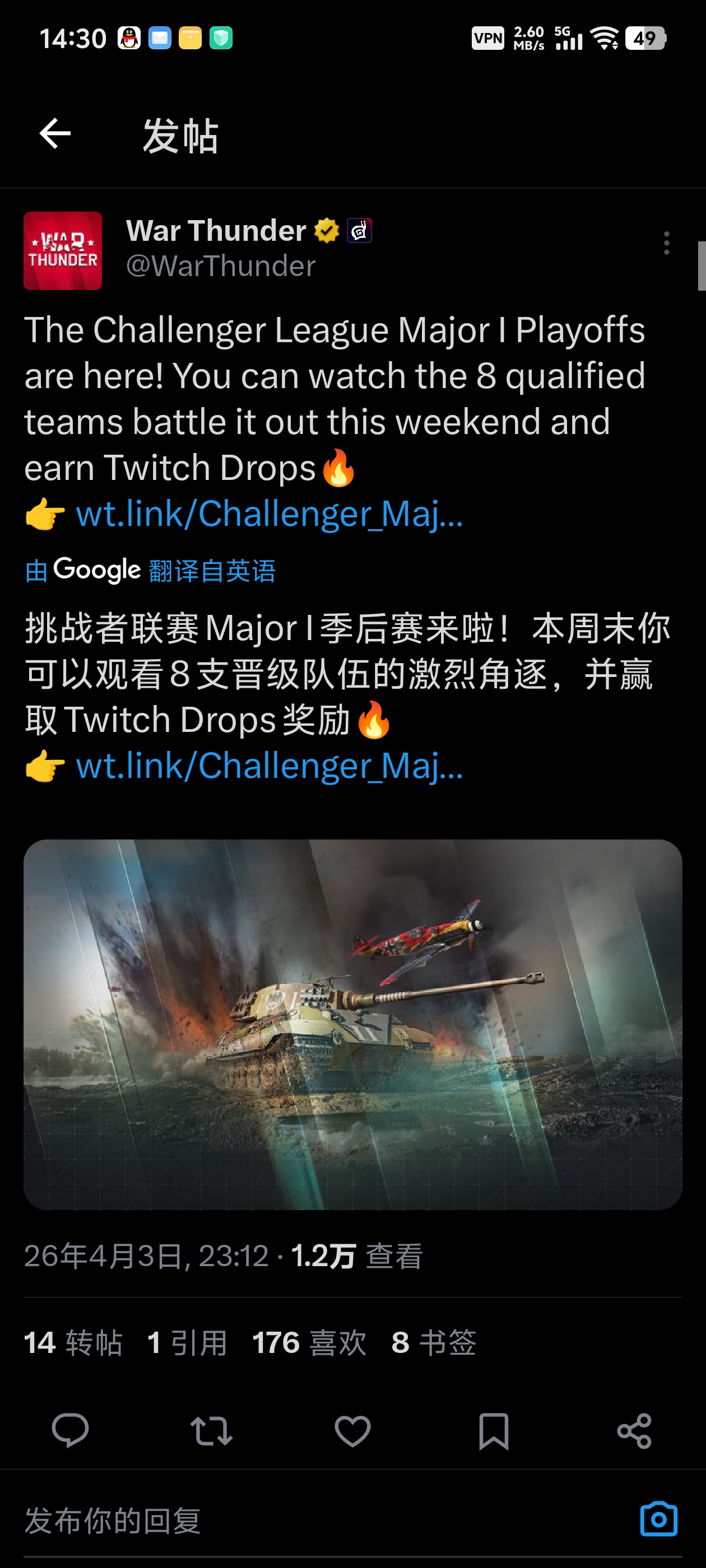
Task: Go back using the arrow icon
Action: pos(55,134)
